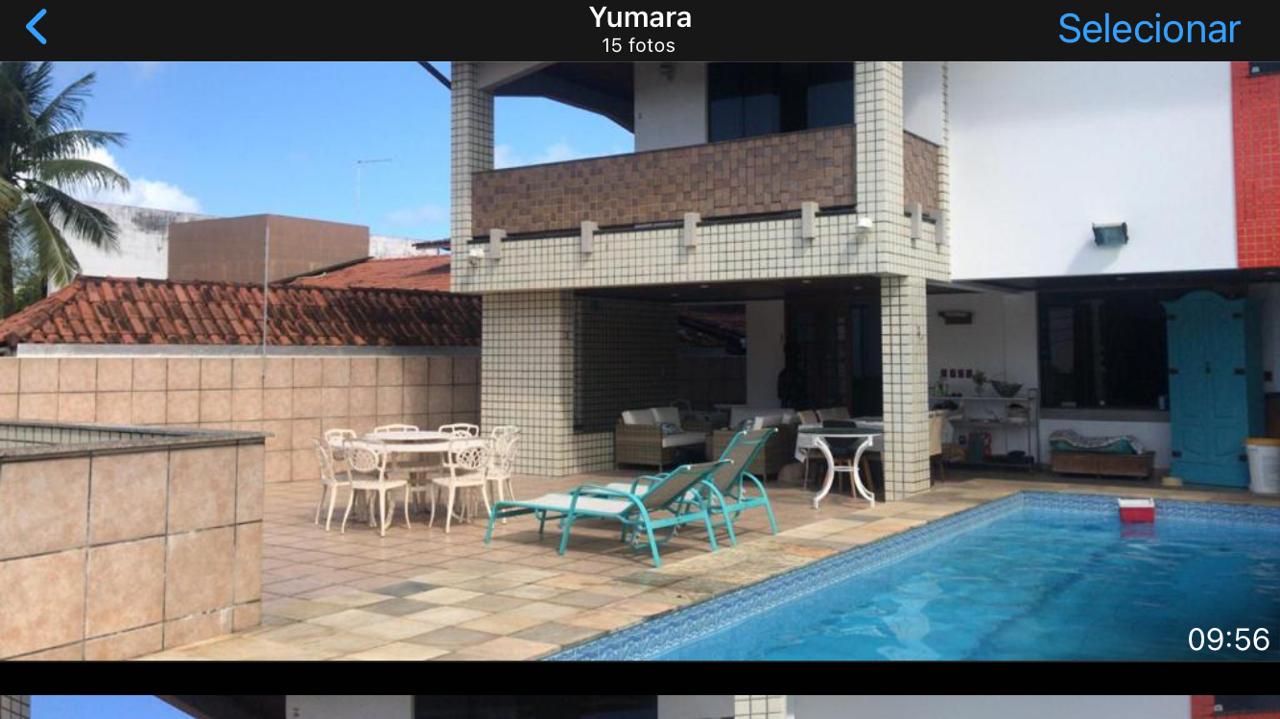Tap Selecionar to choose photos

click(1148, 29)
